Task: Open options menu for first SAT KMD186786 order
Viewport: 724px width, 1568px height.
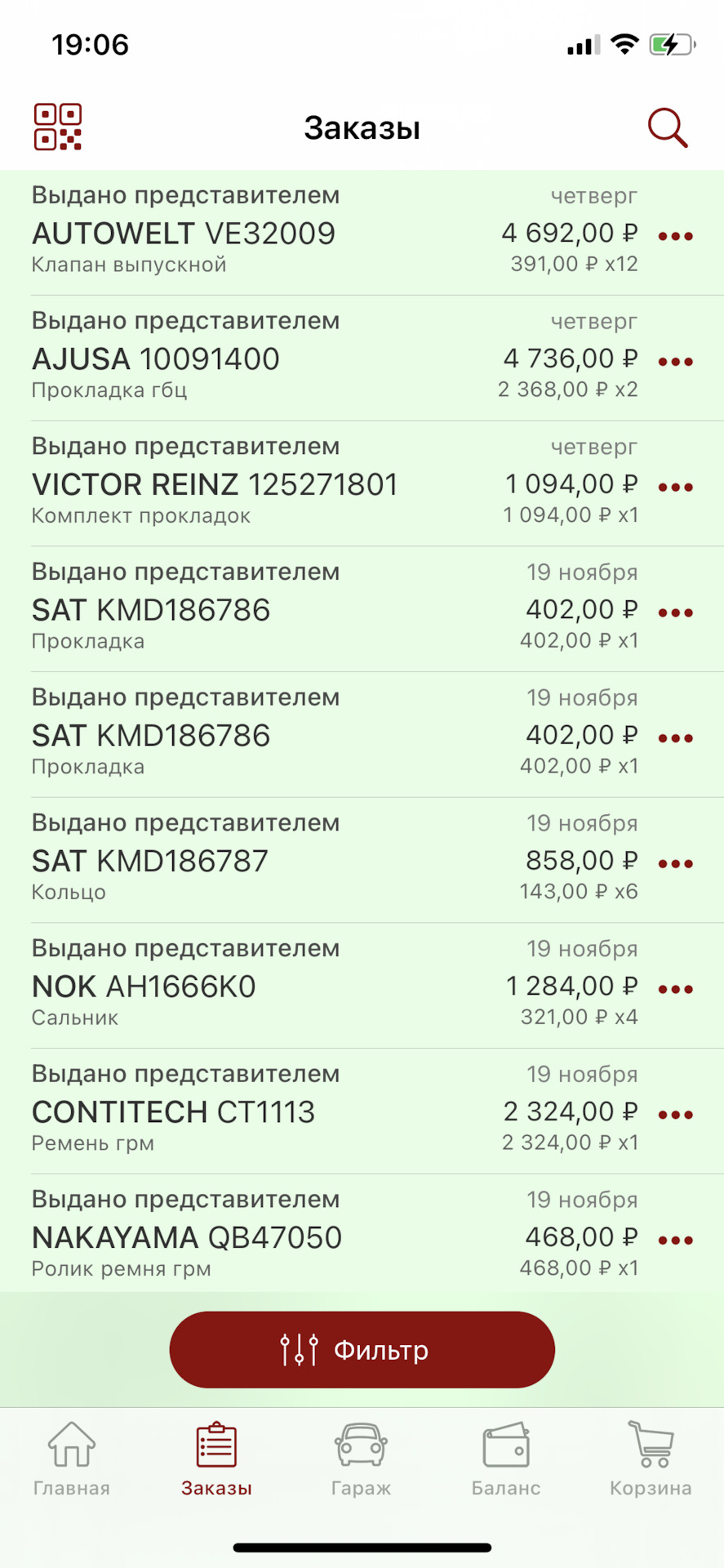Action: click(x=675, y=611)
